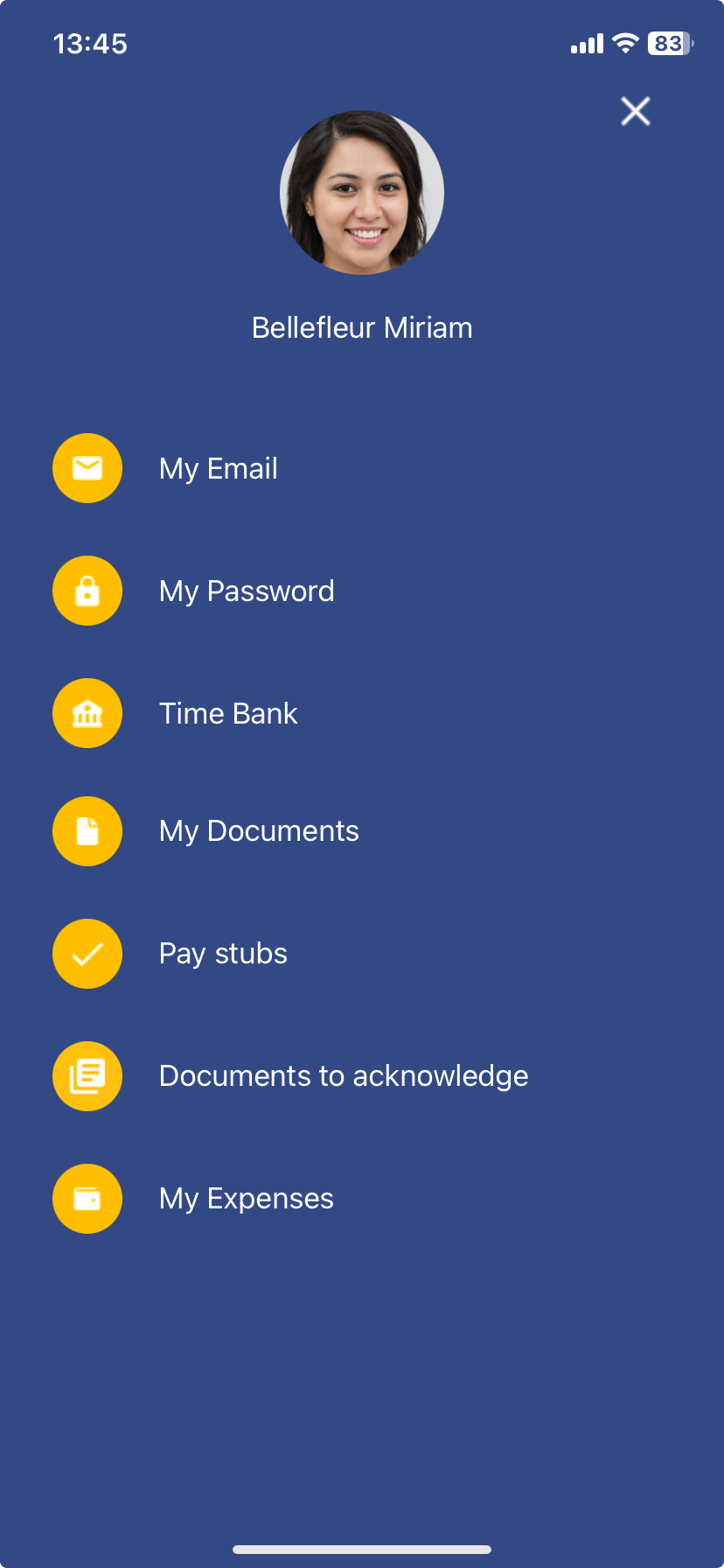Open the Time Bank
724x1568 pixels.
coord(227,713)
